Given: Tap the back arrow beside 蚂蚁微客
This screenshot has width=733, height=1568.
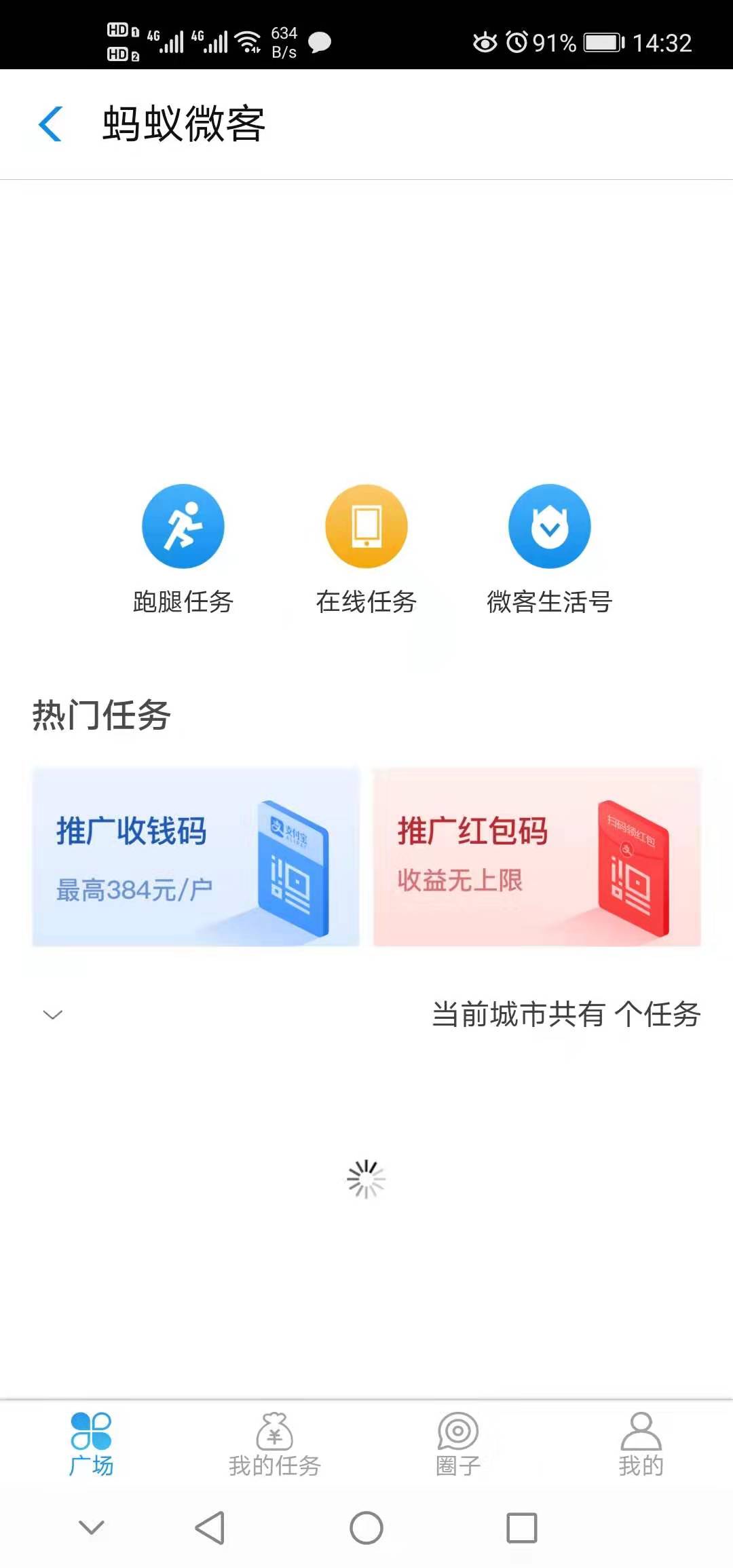Looking at the screenshot, I should [51, 124].
